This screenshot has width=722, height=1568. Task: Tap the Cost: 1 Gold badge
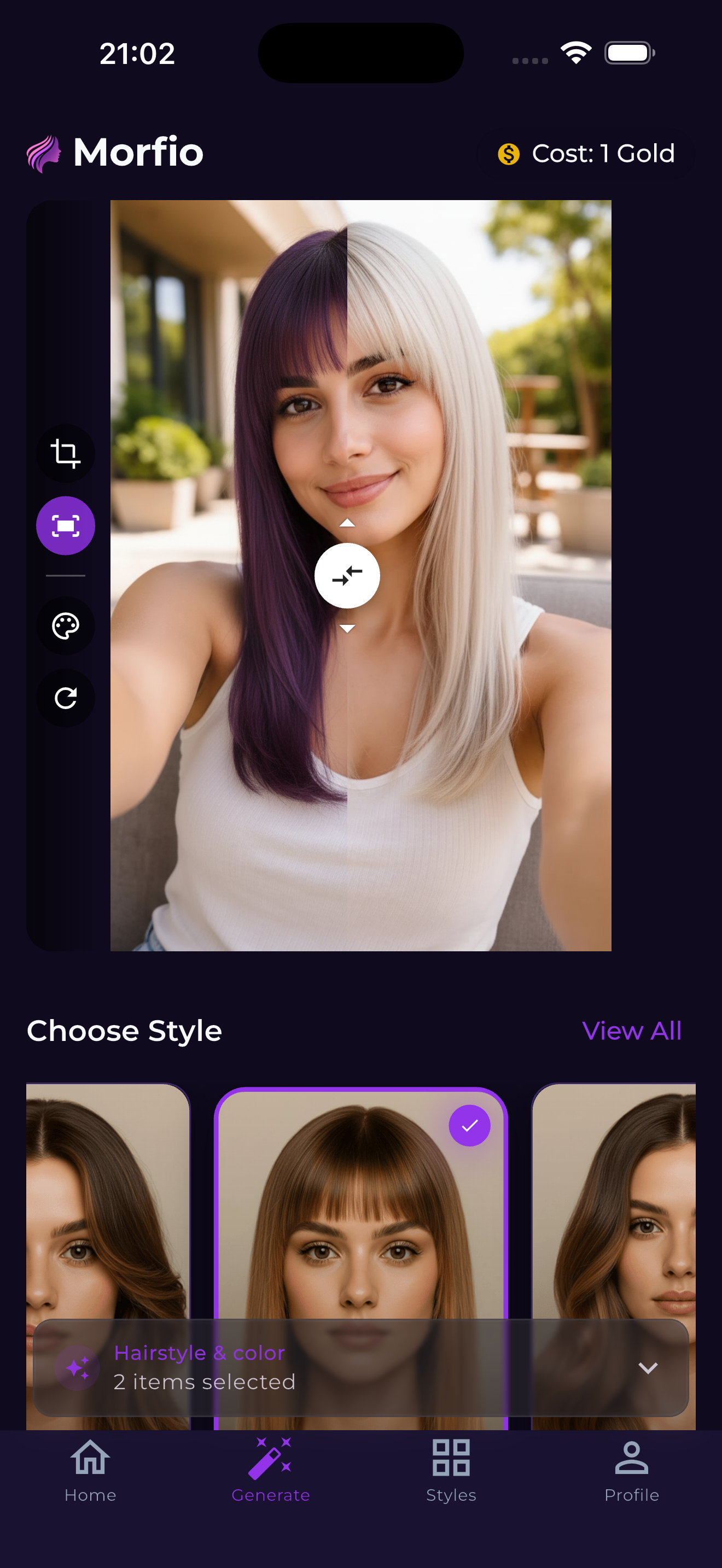pyautogui.click(x=586, y=154)
